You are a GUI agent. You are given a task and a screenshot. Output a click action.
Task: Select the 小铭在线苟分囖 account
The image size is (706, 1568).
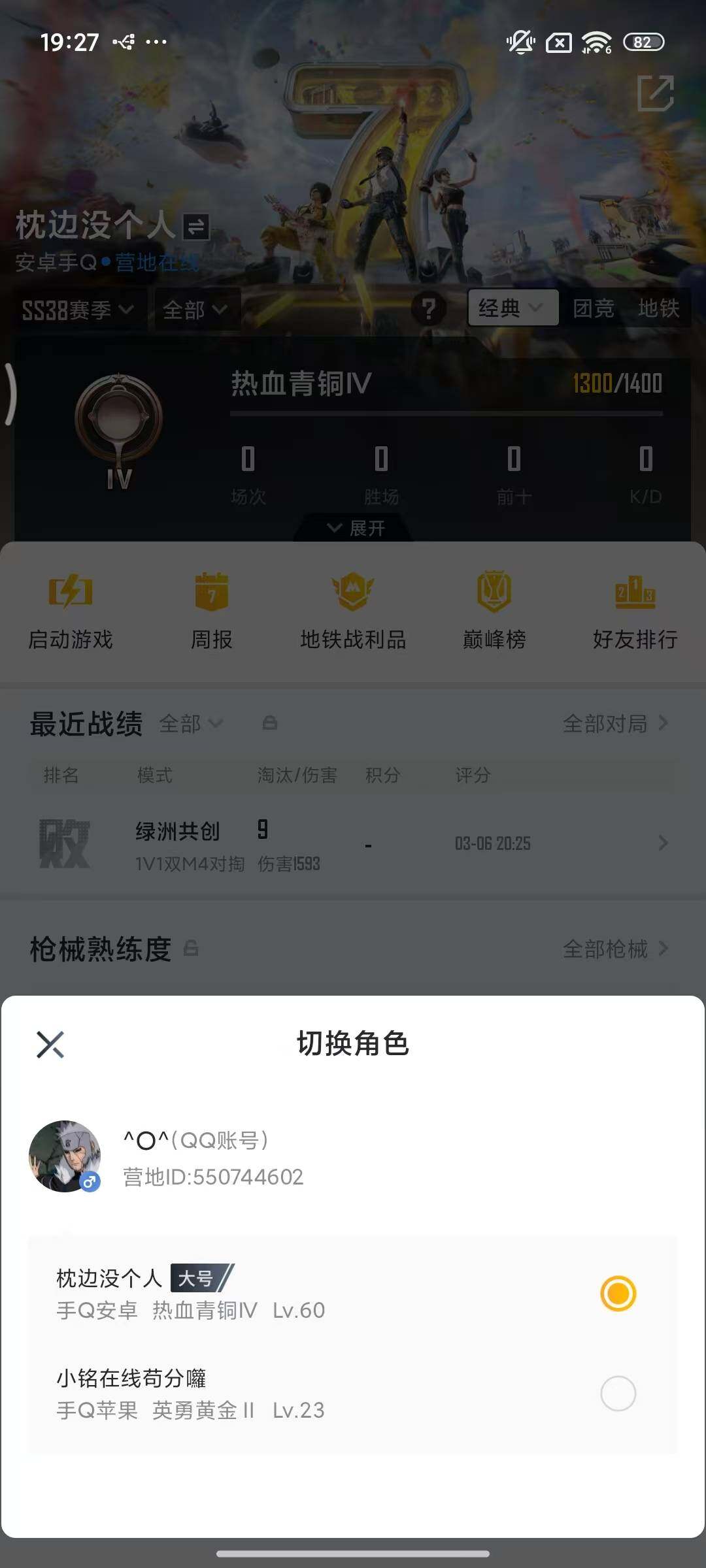(617, 1392)
